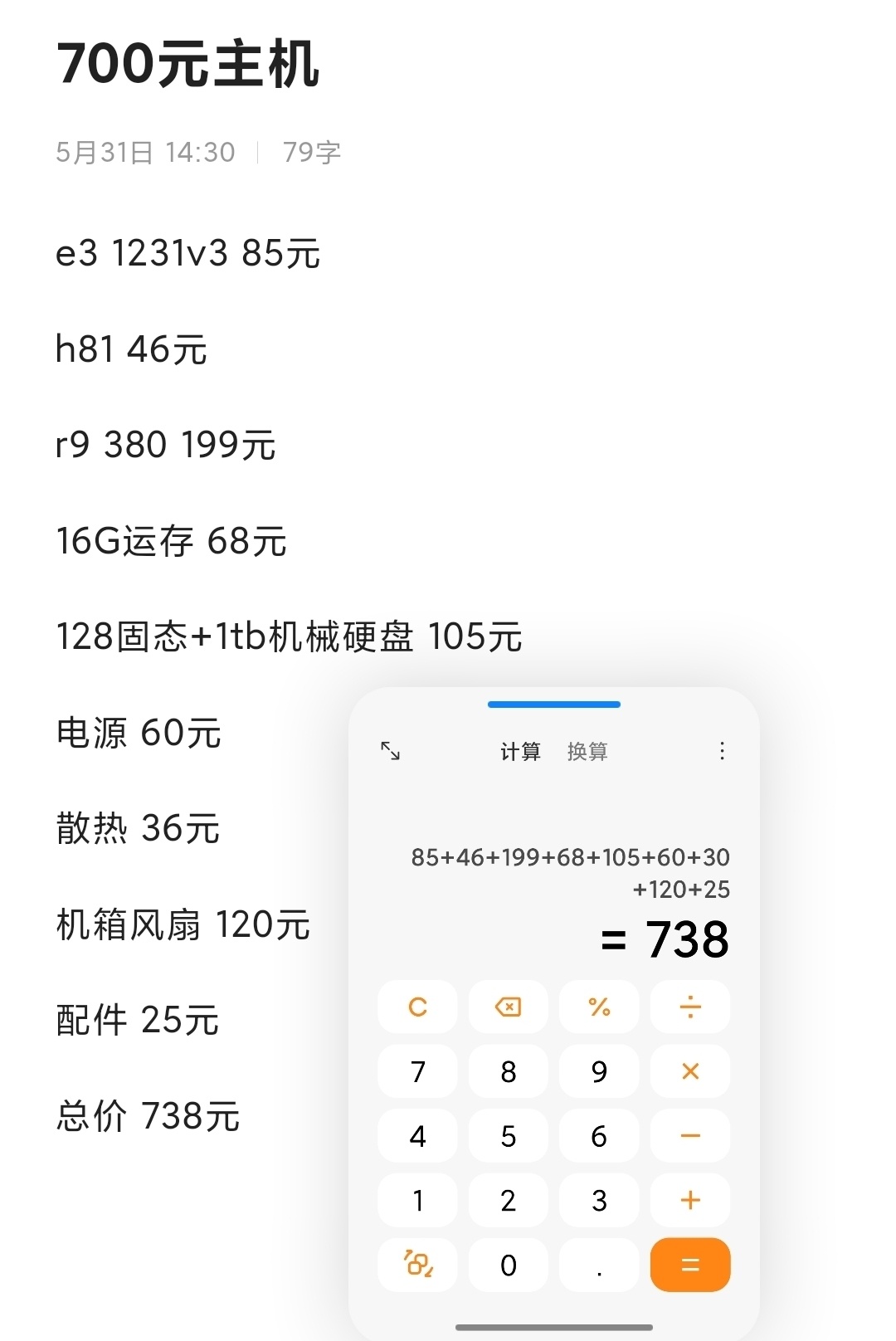896x1341 pixels.
Task: Clear the calculation with C
Action: pyautogui.click(x=417, y=1007)
